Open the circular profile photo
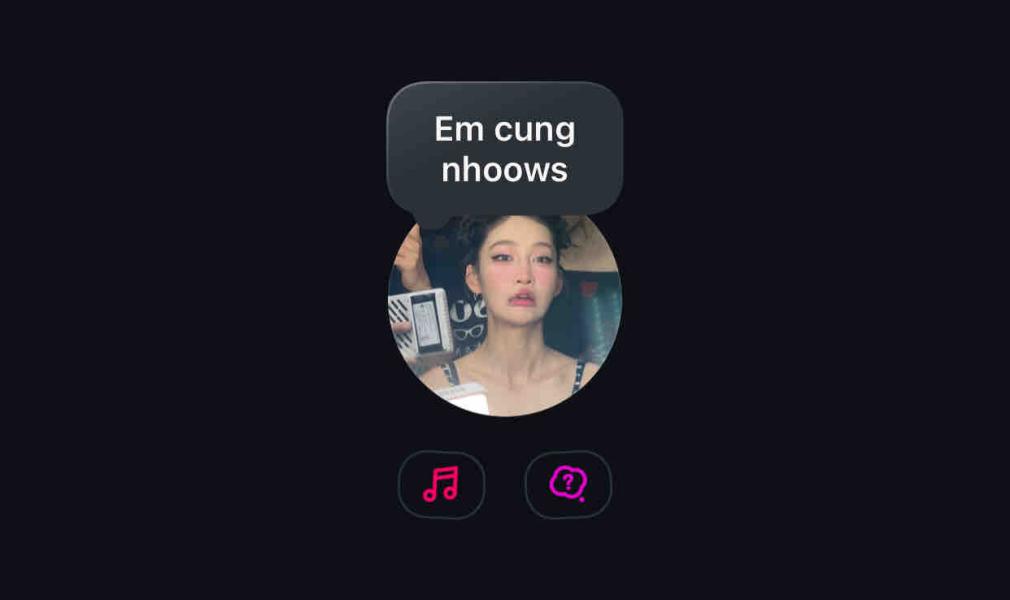The image size is (1010, 600). (x=505, y=320)
